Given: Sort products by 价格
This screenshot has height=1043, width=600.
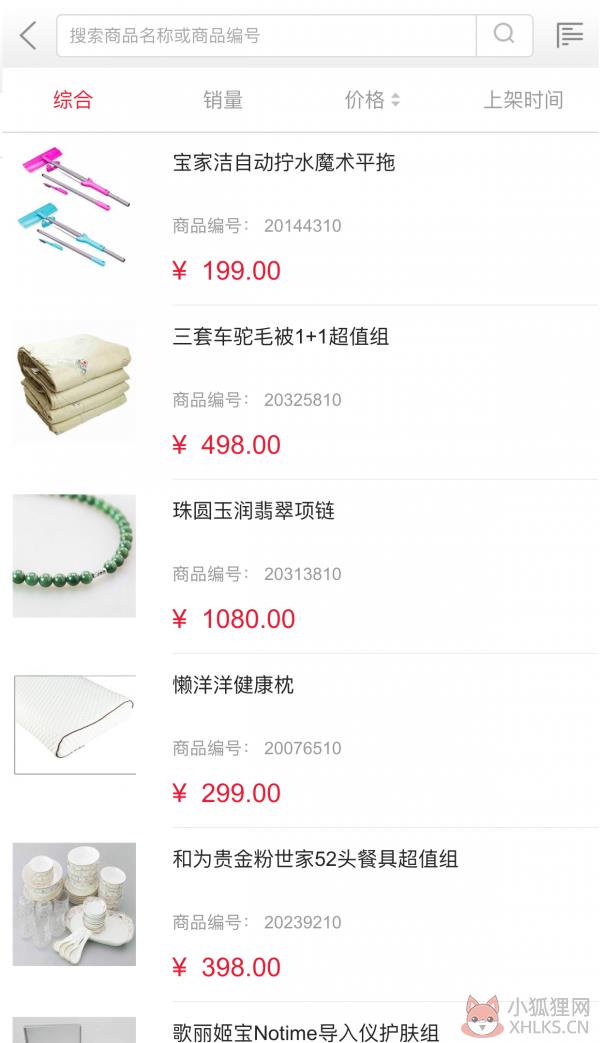Looking at the screenshot, I should coord(372,100).
